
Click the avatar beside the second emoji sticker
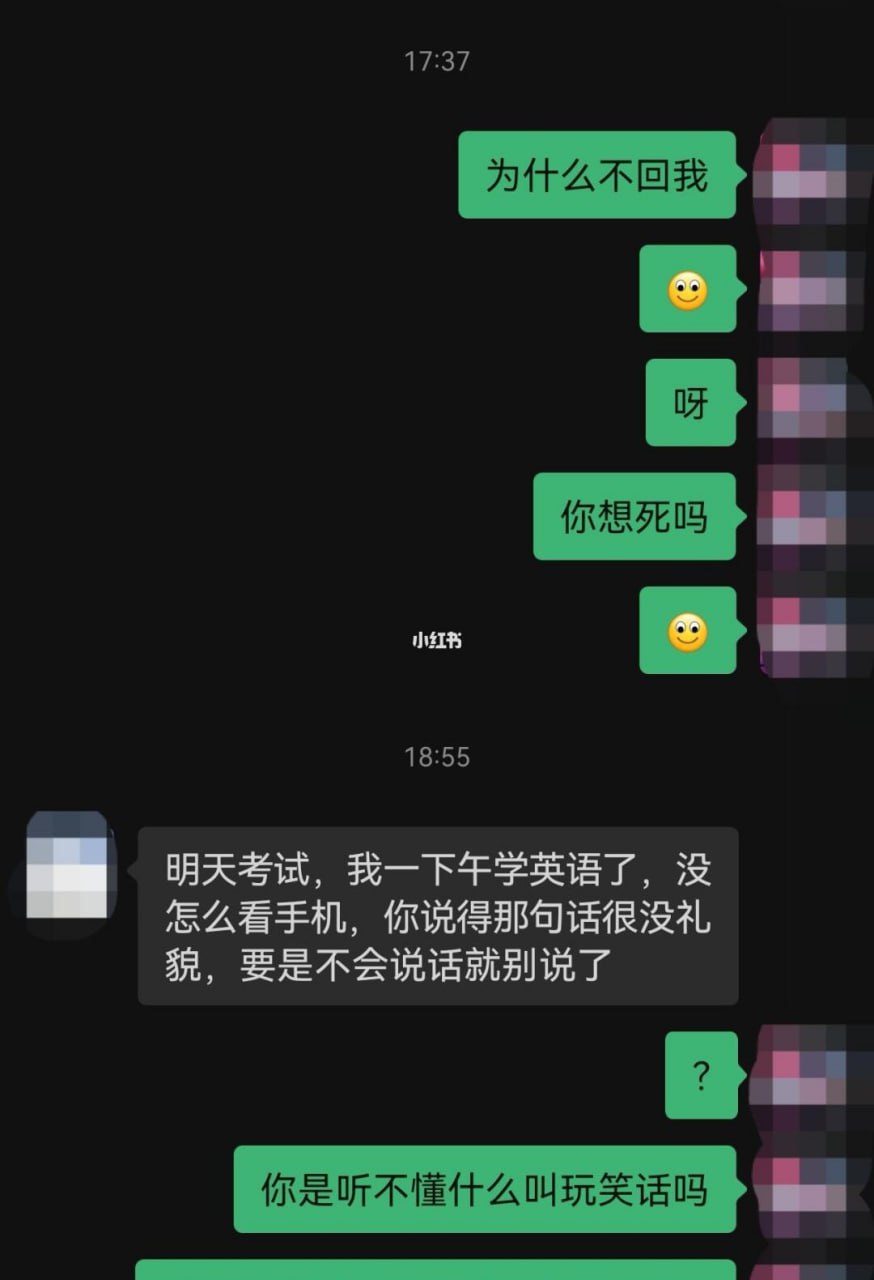click(x=810, y=632)
